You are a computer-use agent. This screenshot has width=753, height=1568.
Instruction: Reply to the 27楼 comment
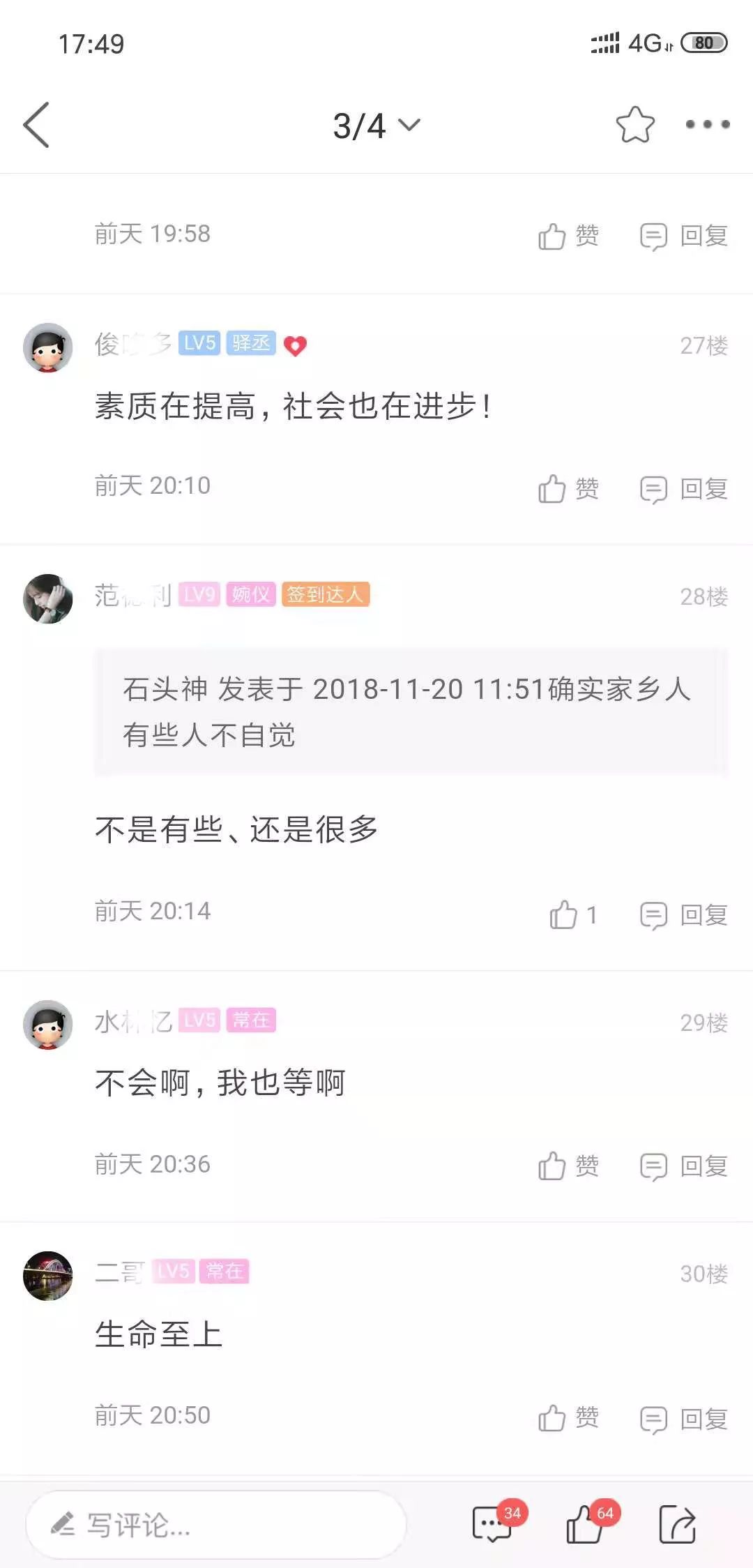coord(684,488)
